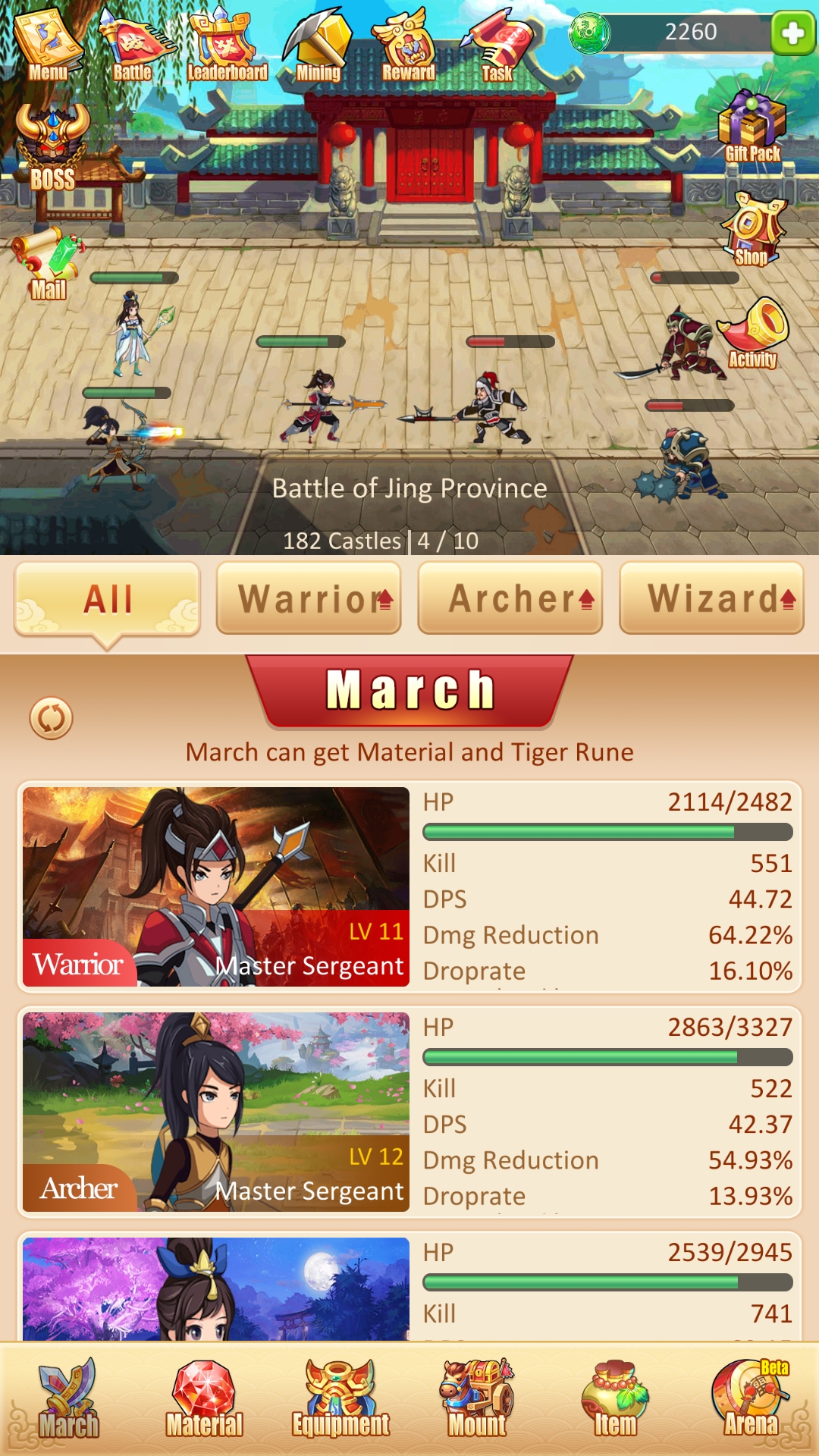
Task: Show only Wizard heroes
Action: pyautogui.click(x=712, y=598)
